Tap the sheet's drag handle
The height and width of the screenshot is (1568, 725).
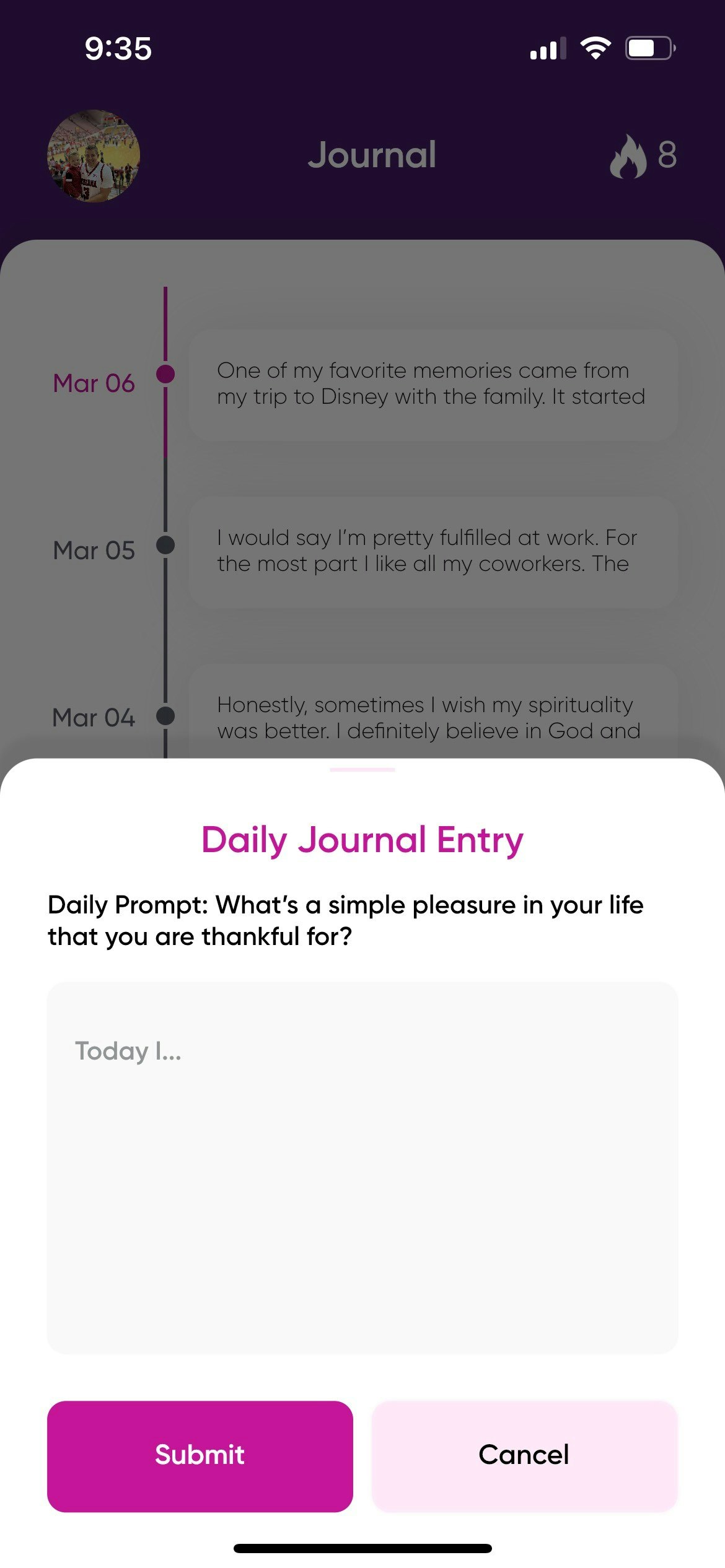(x=362, y=770)
